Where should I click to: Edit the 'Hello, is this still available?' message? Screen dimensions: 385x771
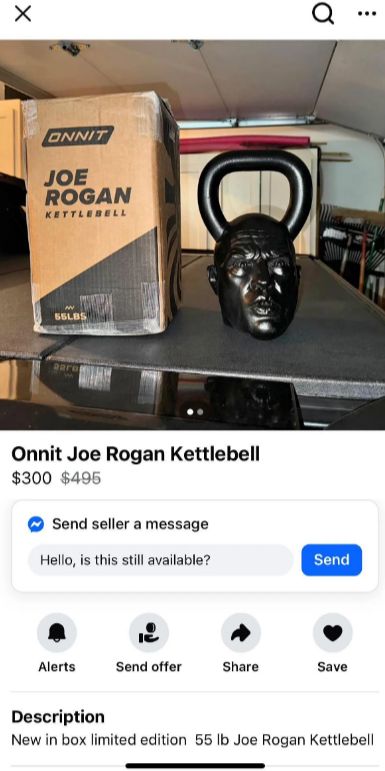tap(160, 560)
